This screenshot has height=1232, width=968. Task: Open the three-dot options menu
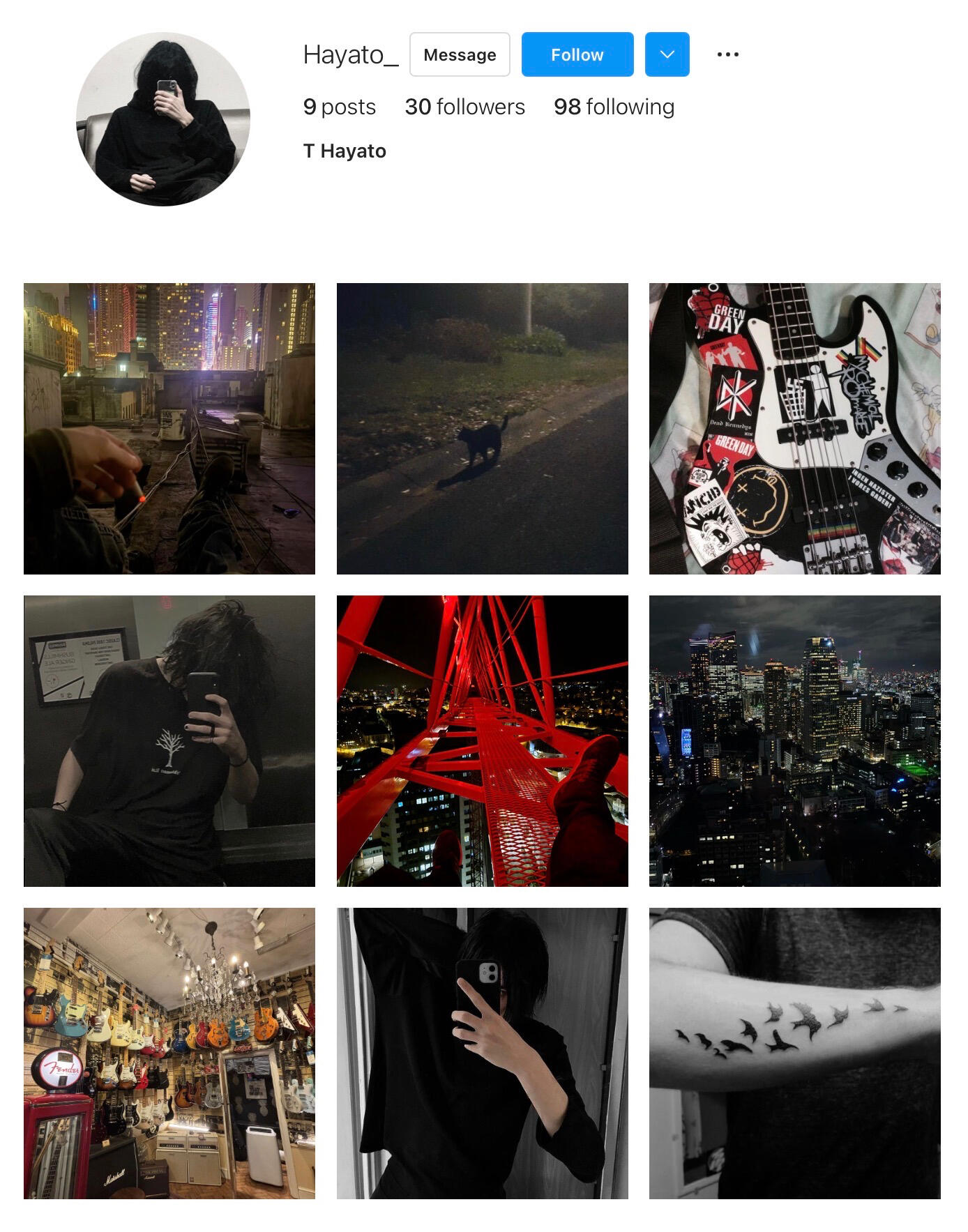[x=727, y=54]
